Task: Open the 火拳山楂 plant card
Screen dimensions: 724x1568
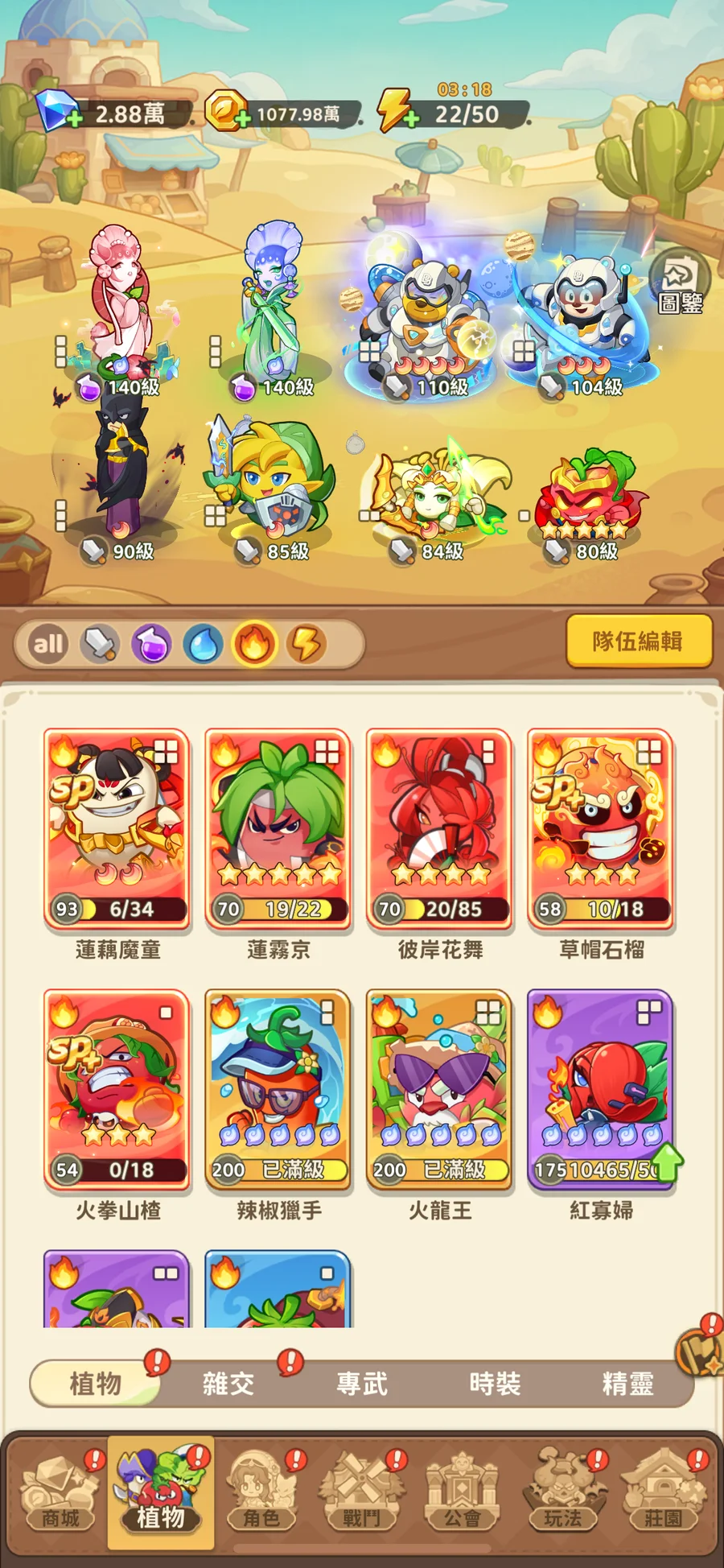Action: [117, 1090]
